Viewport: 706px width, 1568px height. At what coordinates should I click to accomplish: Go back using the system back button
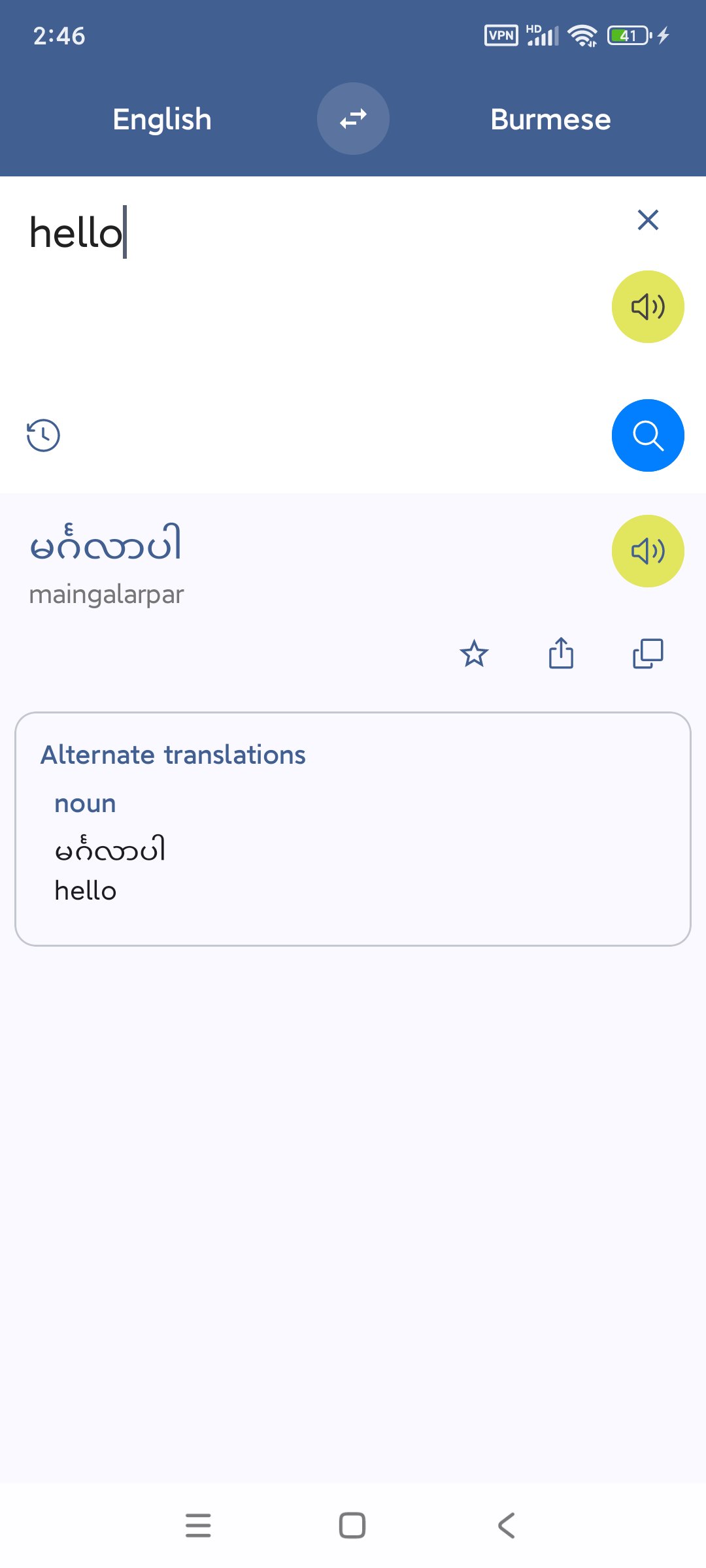pyautogui.click(x=507, y=1526)
